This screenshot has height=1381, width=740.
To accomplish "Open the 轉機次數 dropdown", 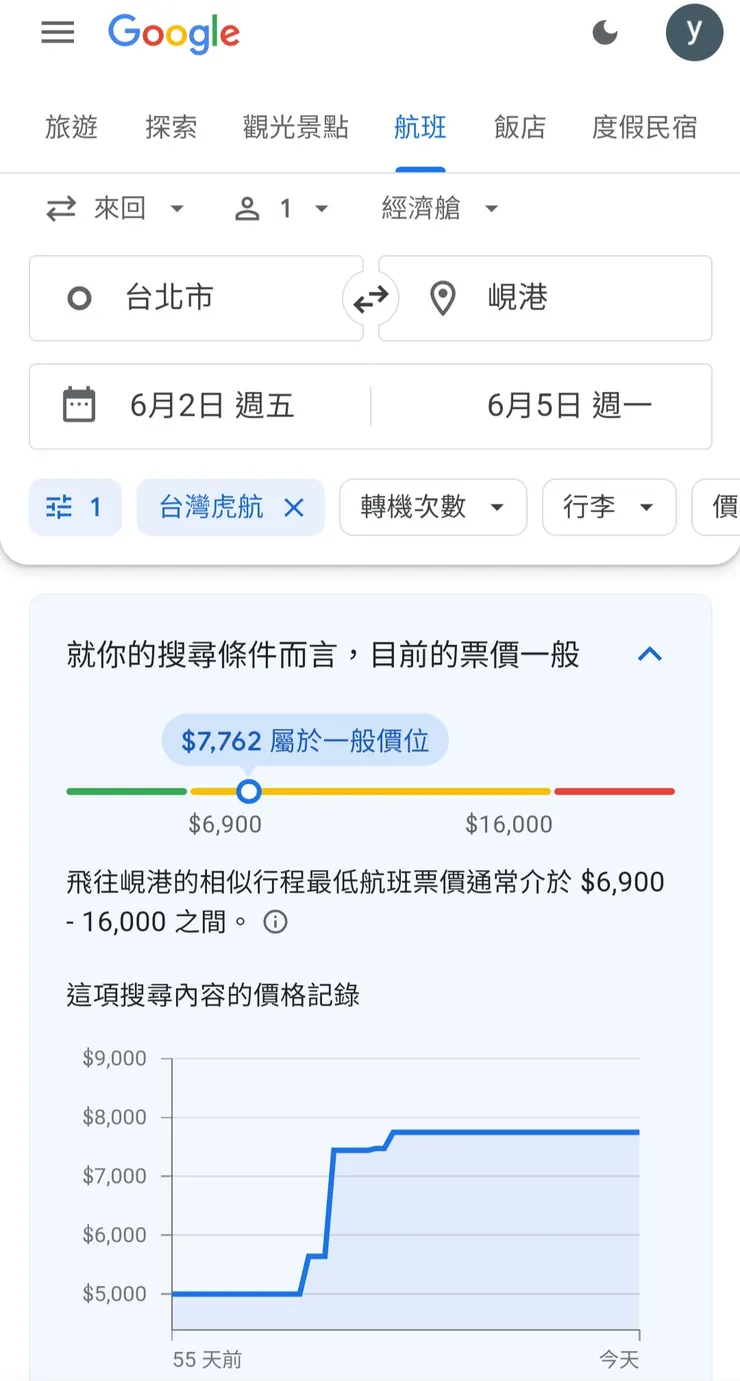I will pyautogui.click(x=432, y=507).
